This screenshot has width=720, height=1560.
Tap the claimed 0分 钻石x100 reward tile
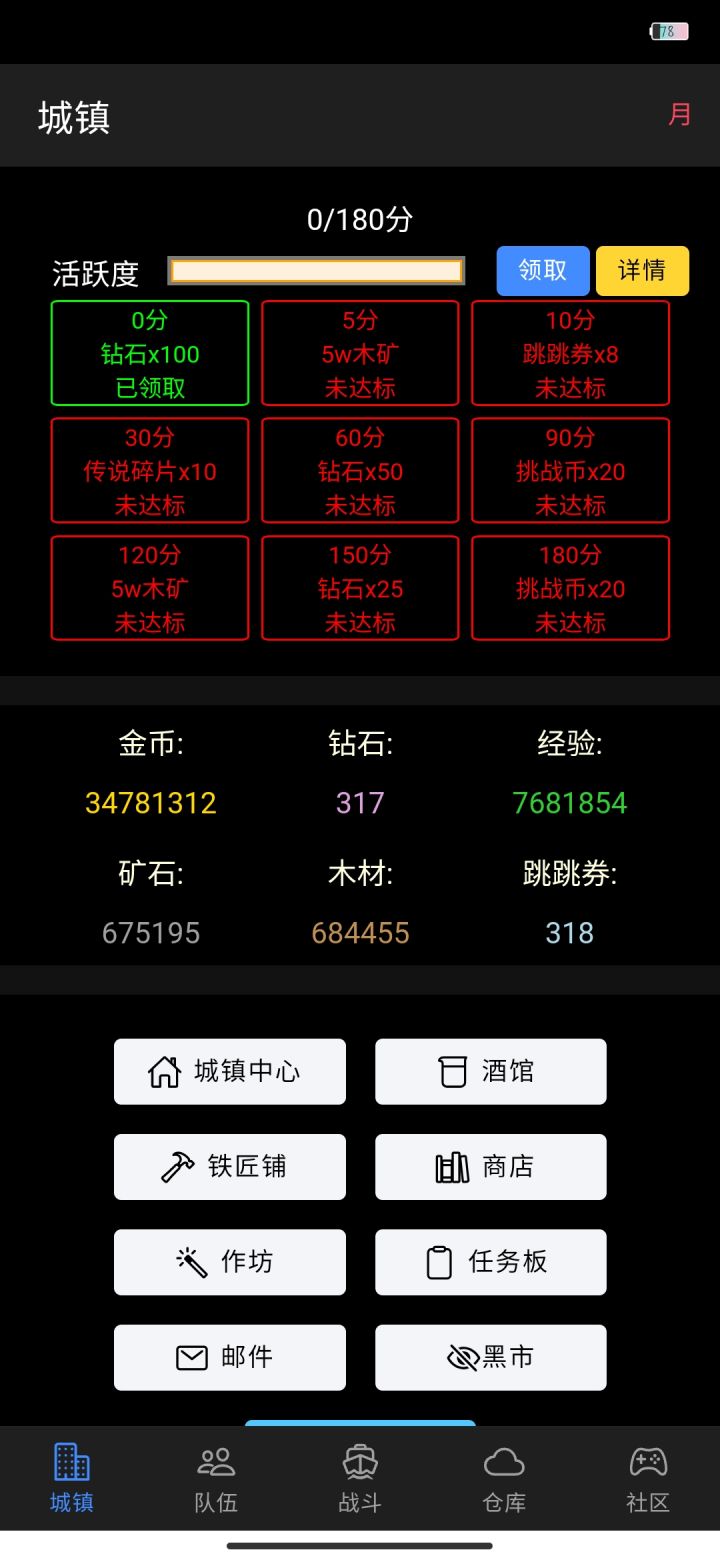coord(148,353)
